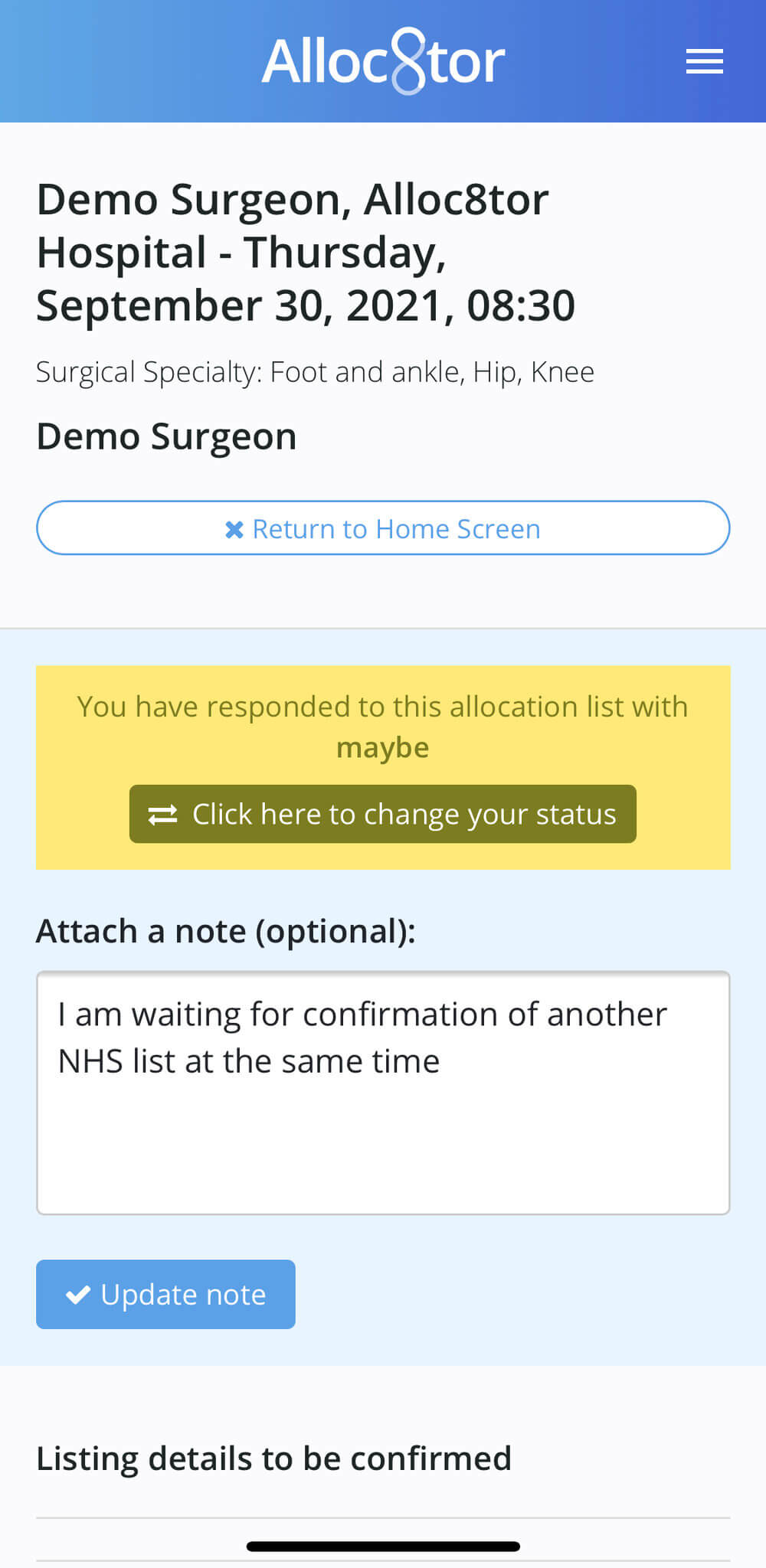The image size is (766, 1568).
Task: Click the X icon on Return to Home Screen
Action: (234, 528)
